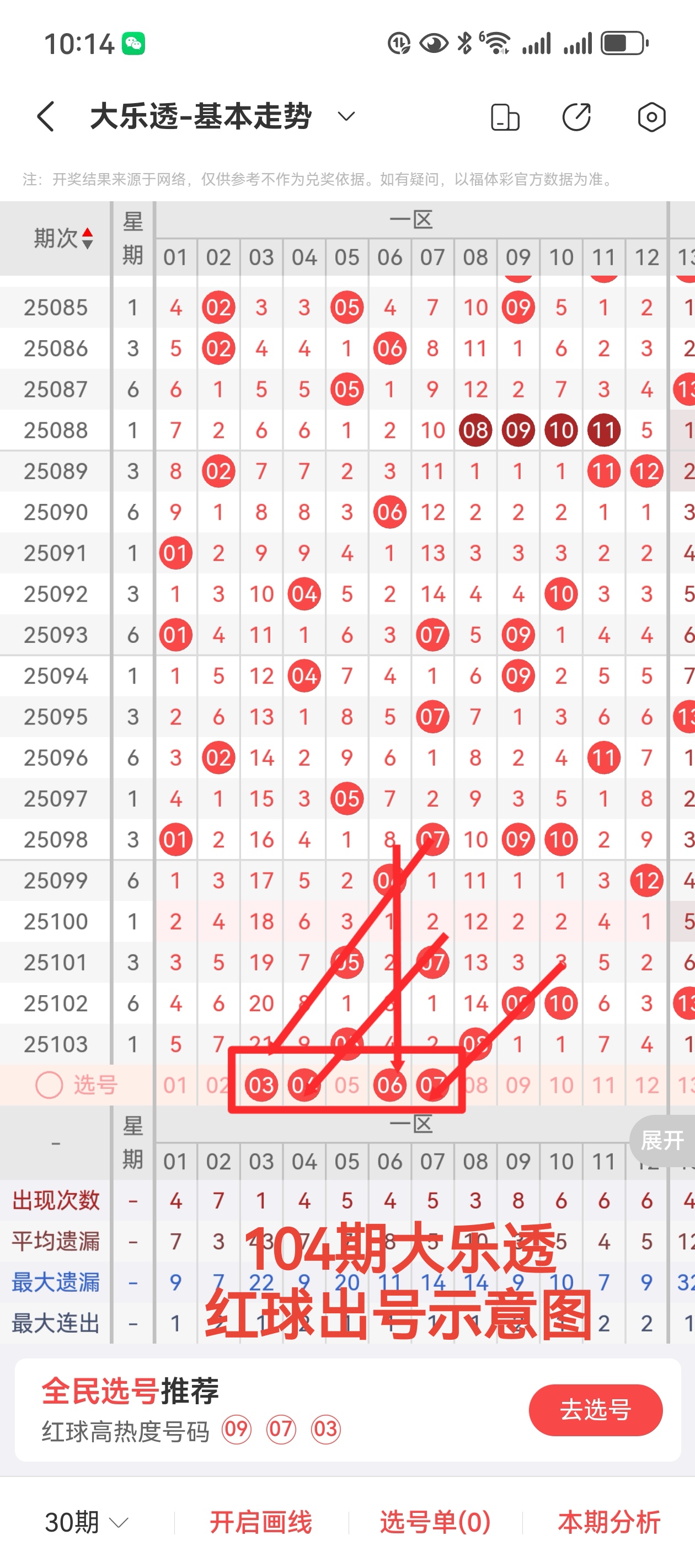The height and width of the screenshot is (1568, 695).
Task: View 本期分析 for this draw
Action: pyautogui.click(x=609, y=1522)
